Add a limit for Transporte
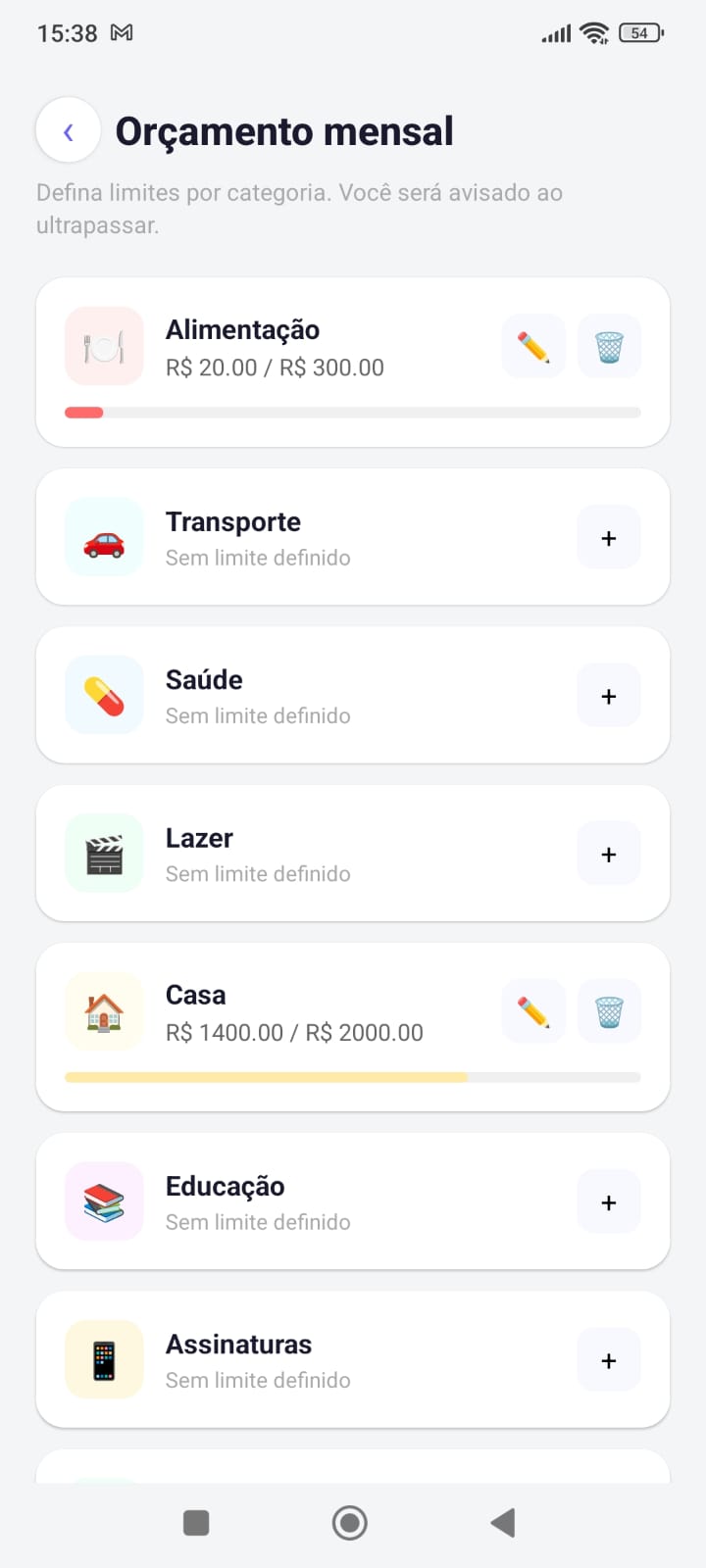 pos(608,537)
